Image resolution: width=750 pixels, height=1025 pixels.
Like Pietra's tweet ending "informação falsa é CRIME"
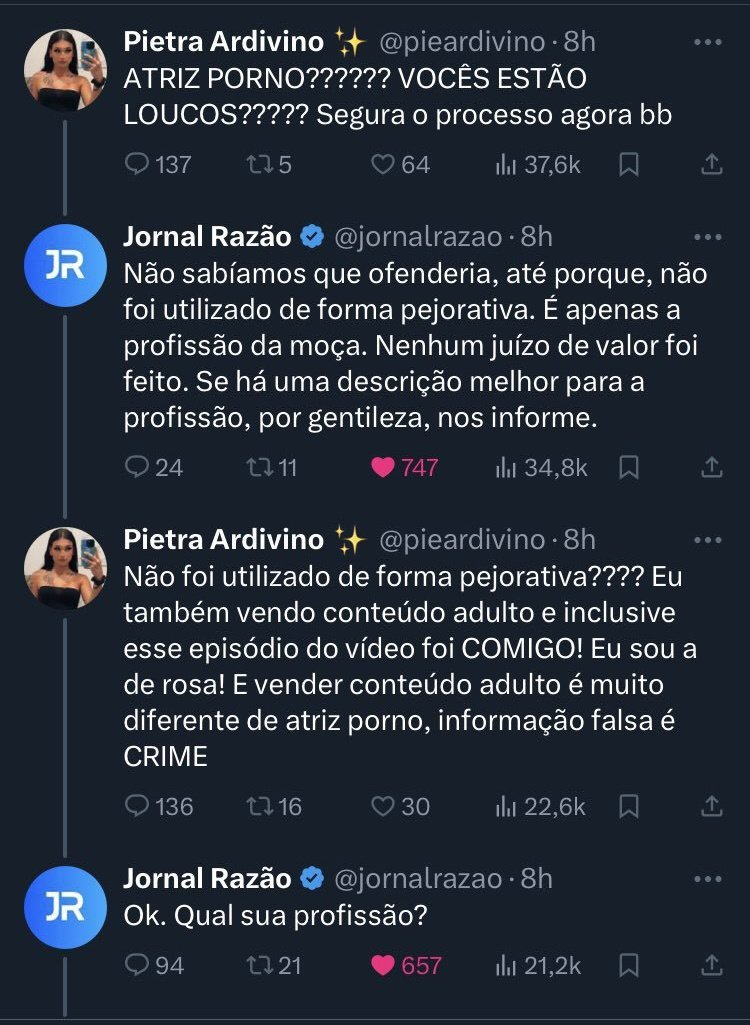tap(383, 806)
